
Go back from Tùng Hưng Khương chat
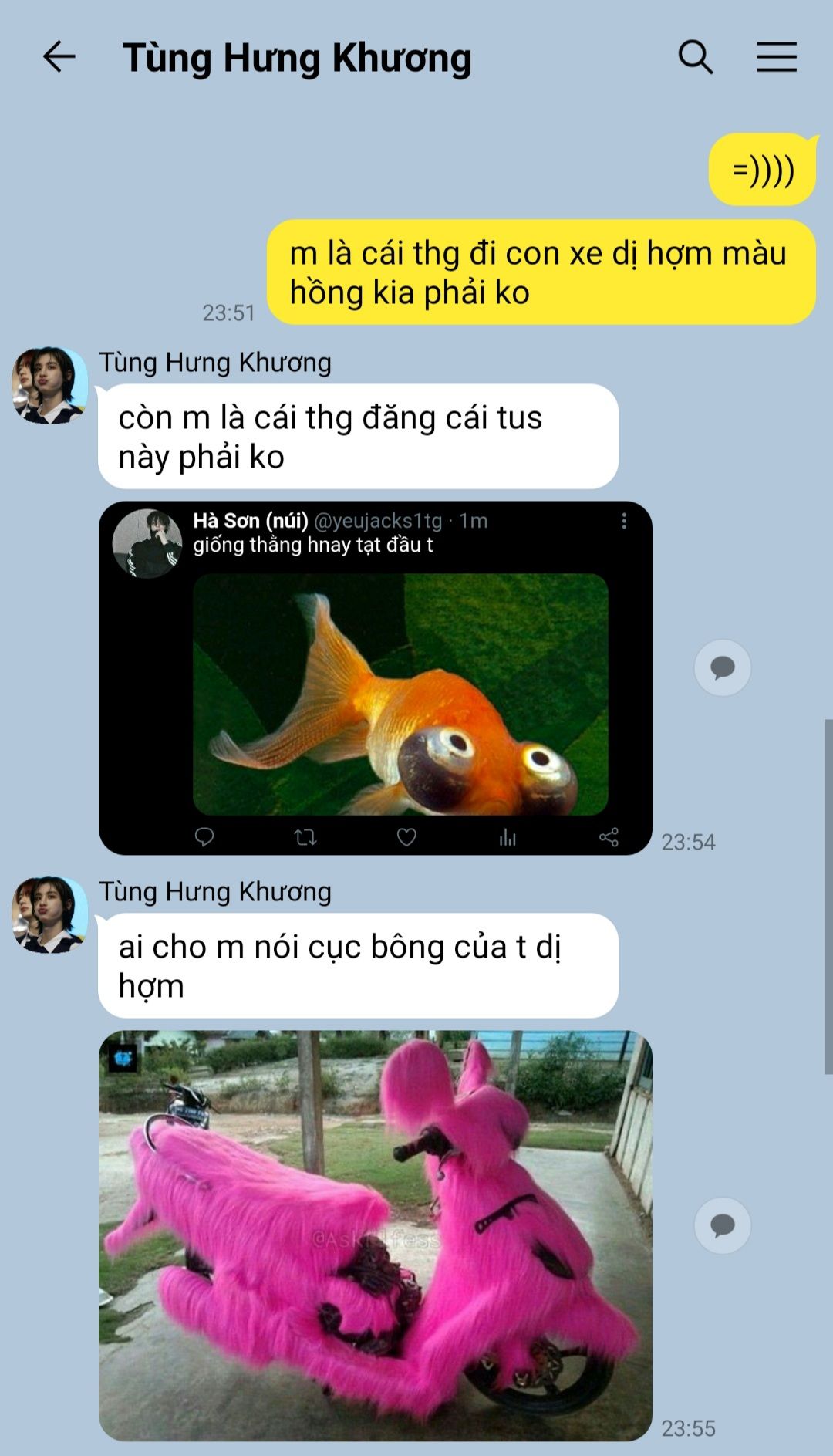(59, 57)
